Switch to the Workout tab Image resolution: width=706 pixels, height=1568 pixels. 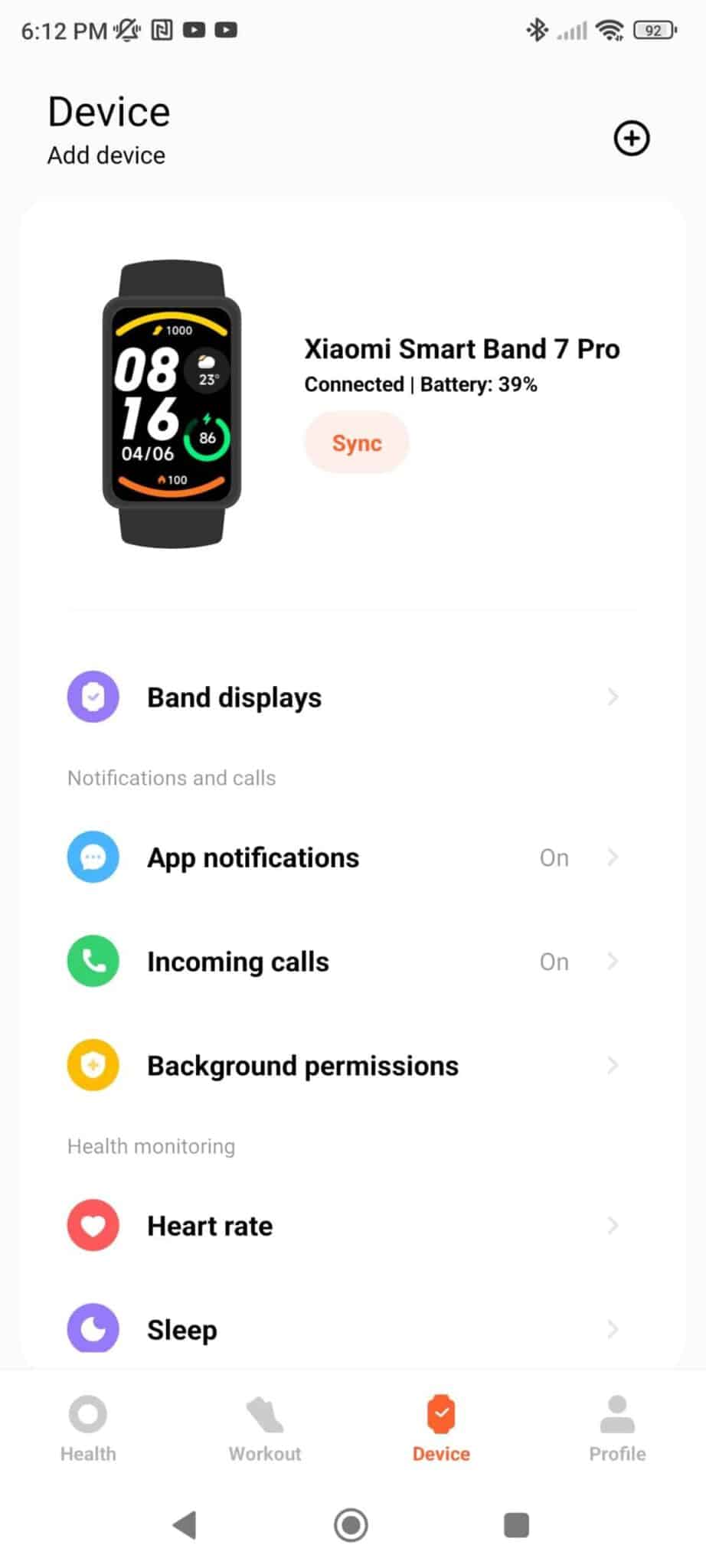point(265,1429)
